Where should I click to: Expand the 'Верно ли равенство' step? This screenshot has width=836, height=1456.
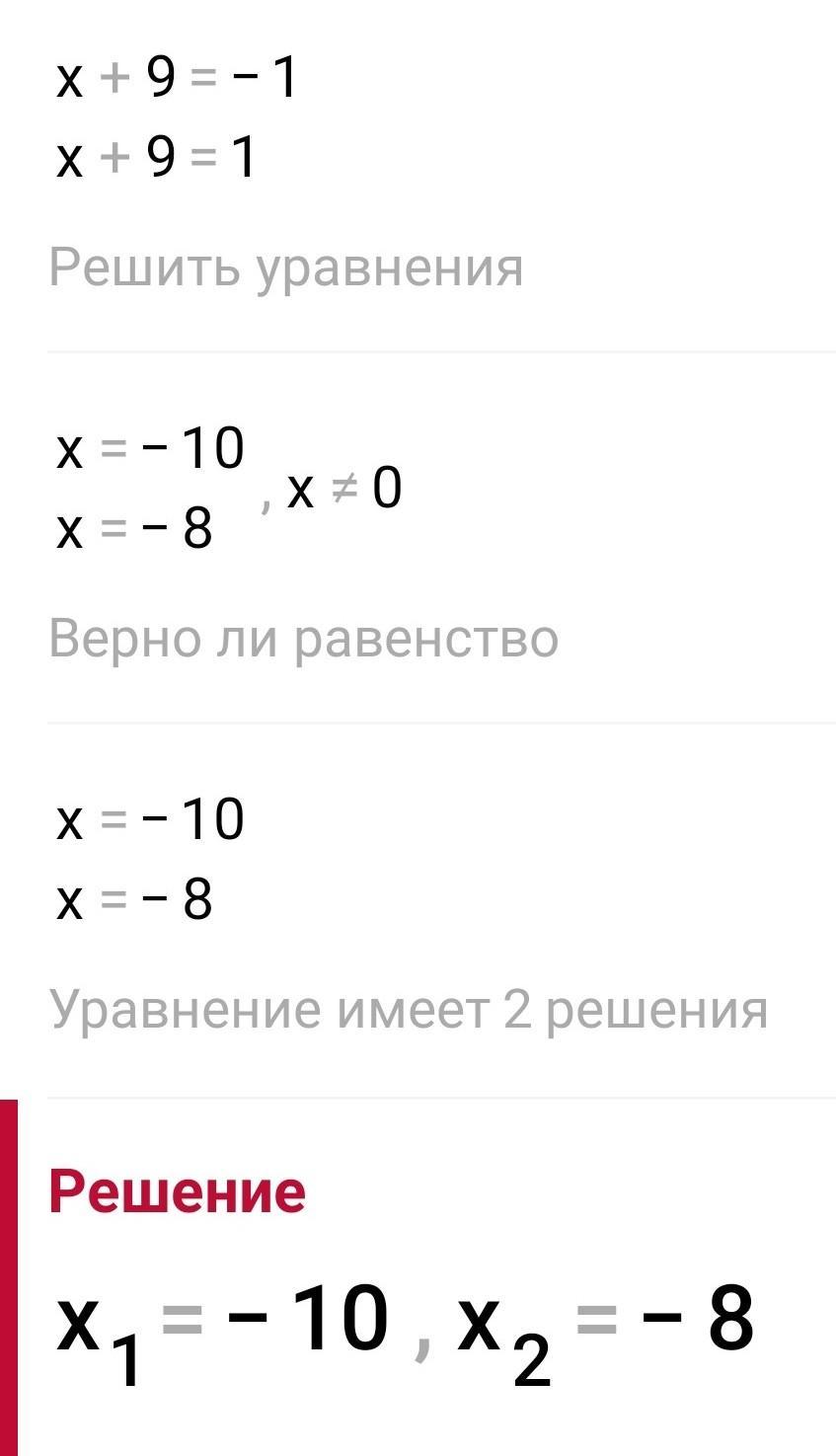click(x=303, y=639)
